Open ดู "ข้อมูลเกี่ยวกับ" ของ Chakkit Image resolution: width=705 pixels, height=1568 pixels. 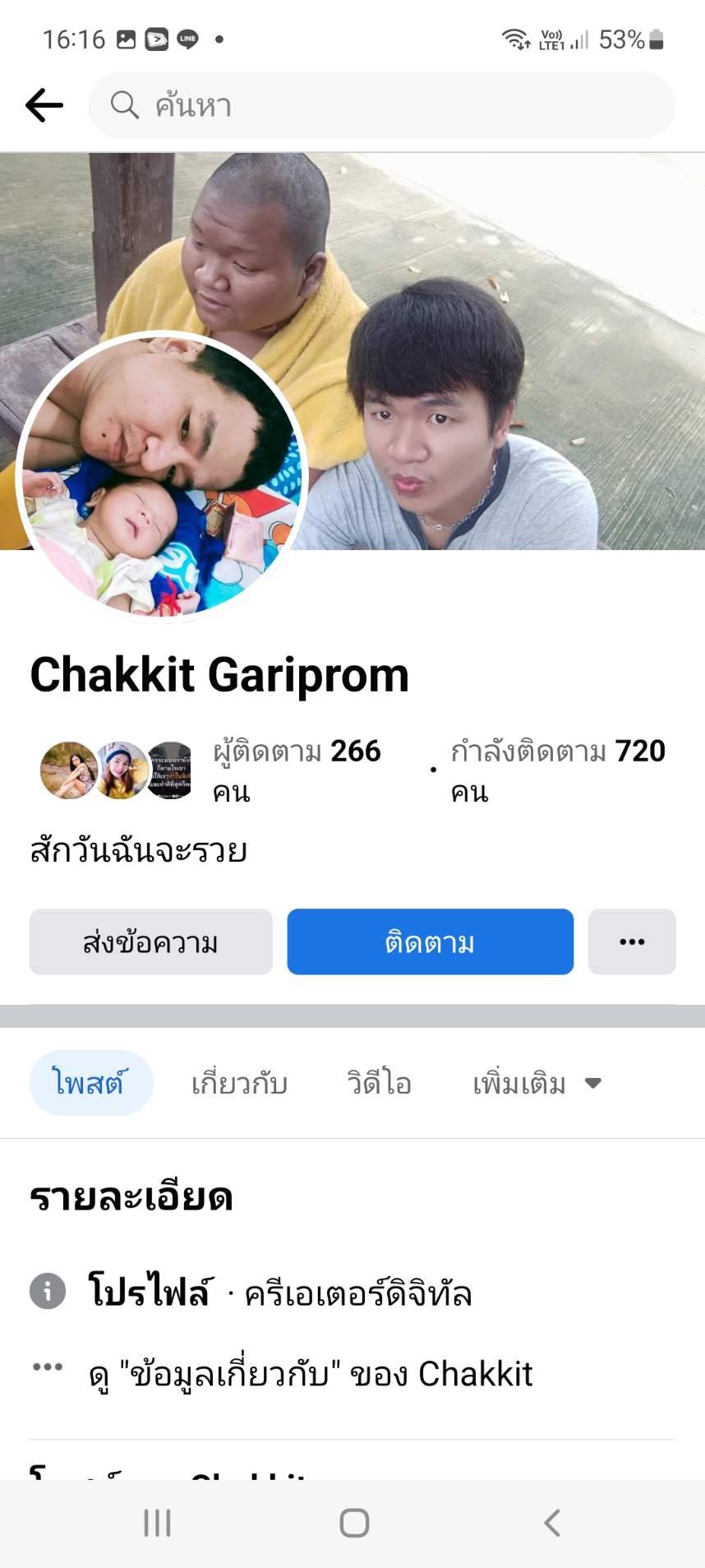pyautogui.click(x=311, y=1374)
